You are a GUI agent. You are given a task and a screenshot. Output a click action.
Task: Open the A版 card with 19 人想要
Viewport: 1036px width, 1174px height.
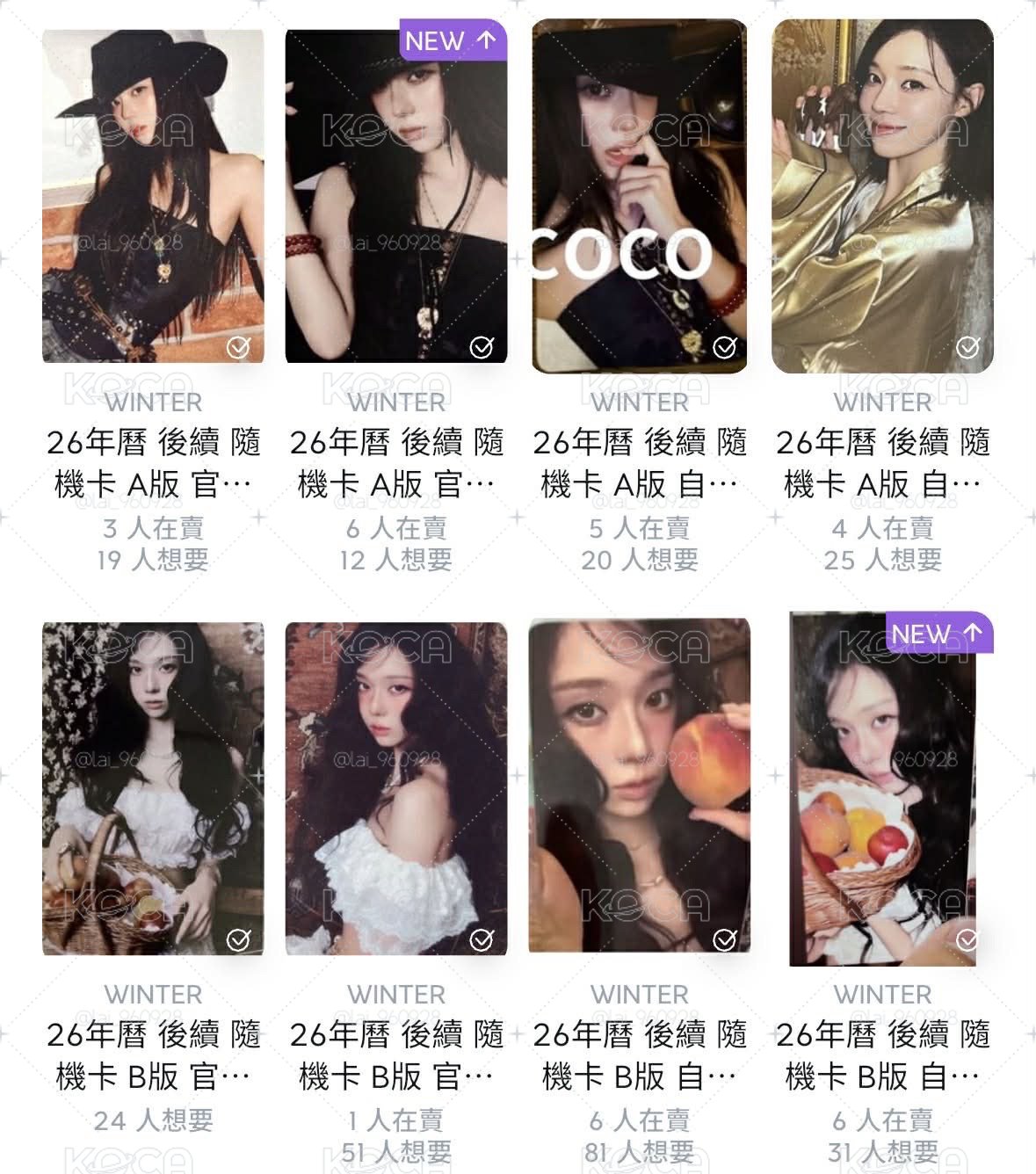pyautogui.click(x=153, y=196)
